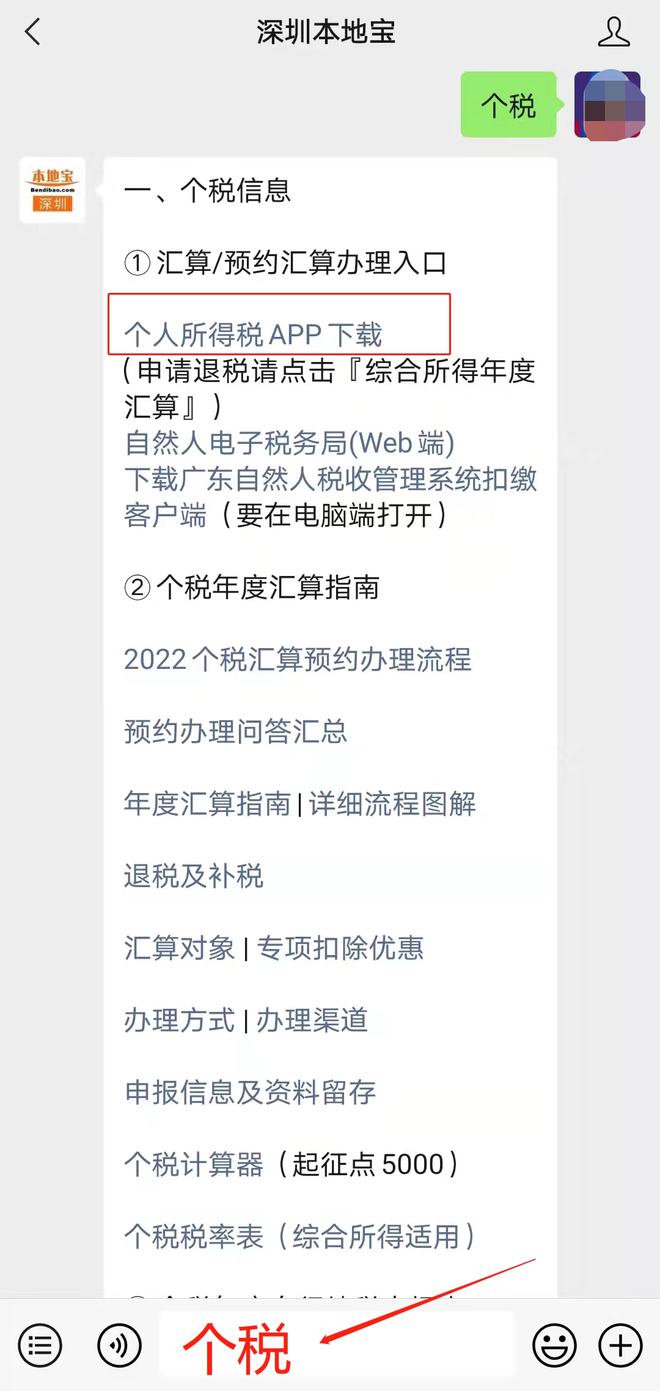
Task: Open 汇算对象 link
Action: coord(179,948)
